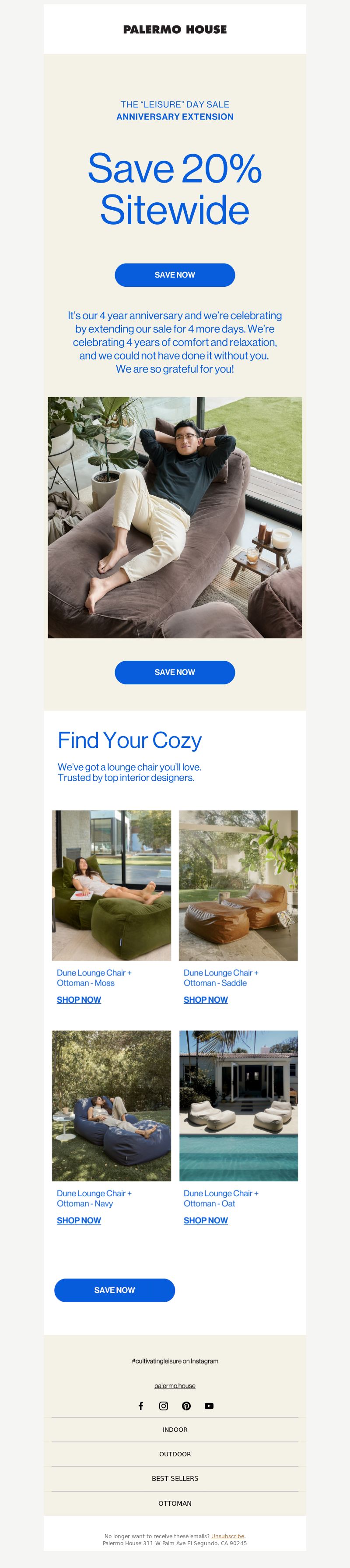Image resolution: width=350 pixels, height=1568 pixels.
Task: Unsubscribe from these emails
Action: pos(227,1536)
